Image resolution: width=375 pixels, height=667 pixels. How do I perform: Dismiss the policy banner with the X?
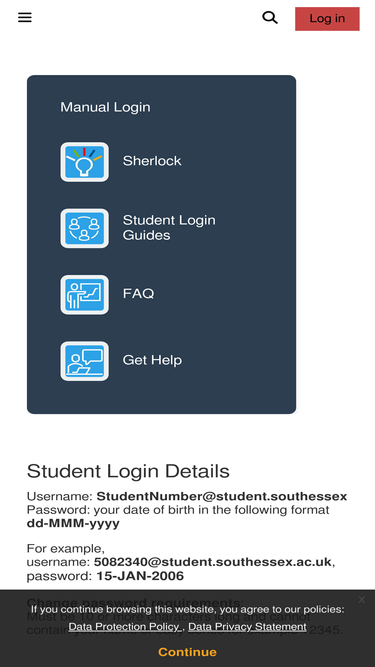361,600
